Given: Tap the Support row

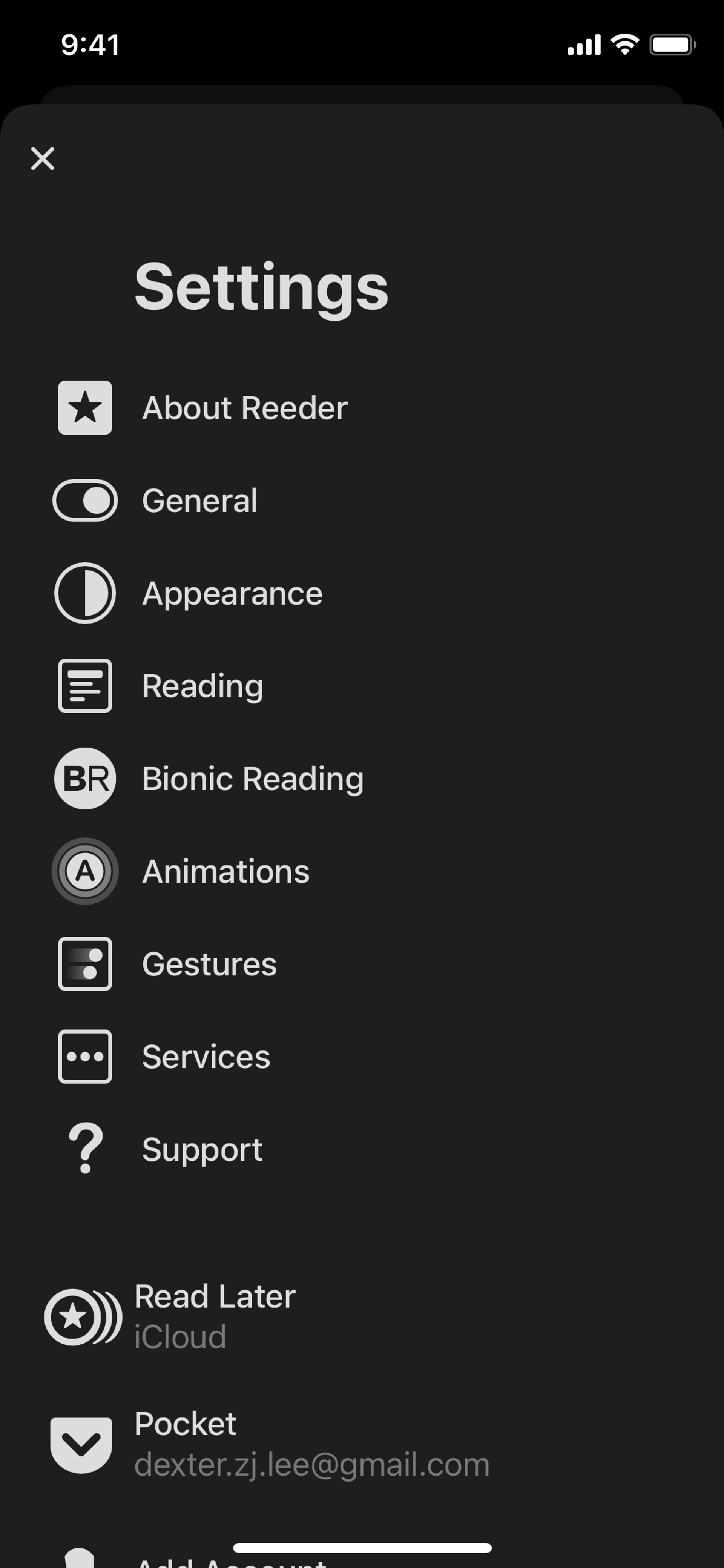Looking at the screenshot, I should [201, 1149].
